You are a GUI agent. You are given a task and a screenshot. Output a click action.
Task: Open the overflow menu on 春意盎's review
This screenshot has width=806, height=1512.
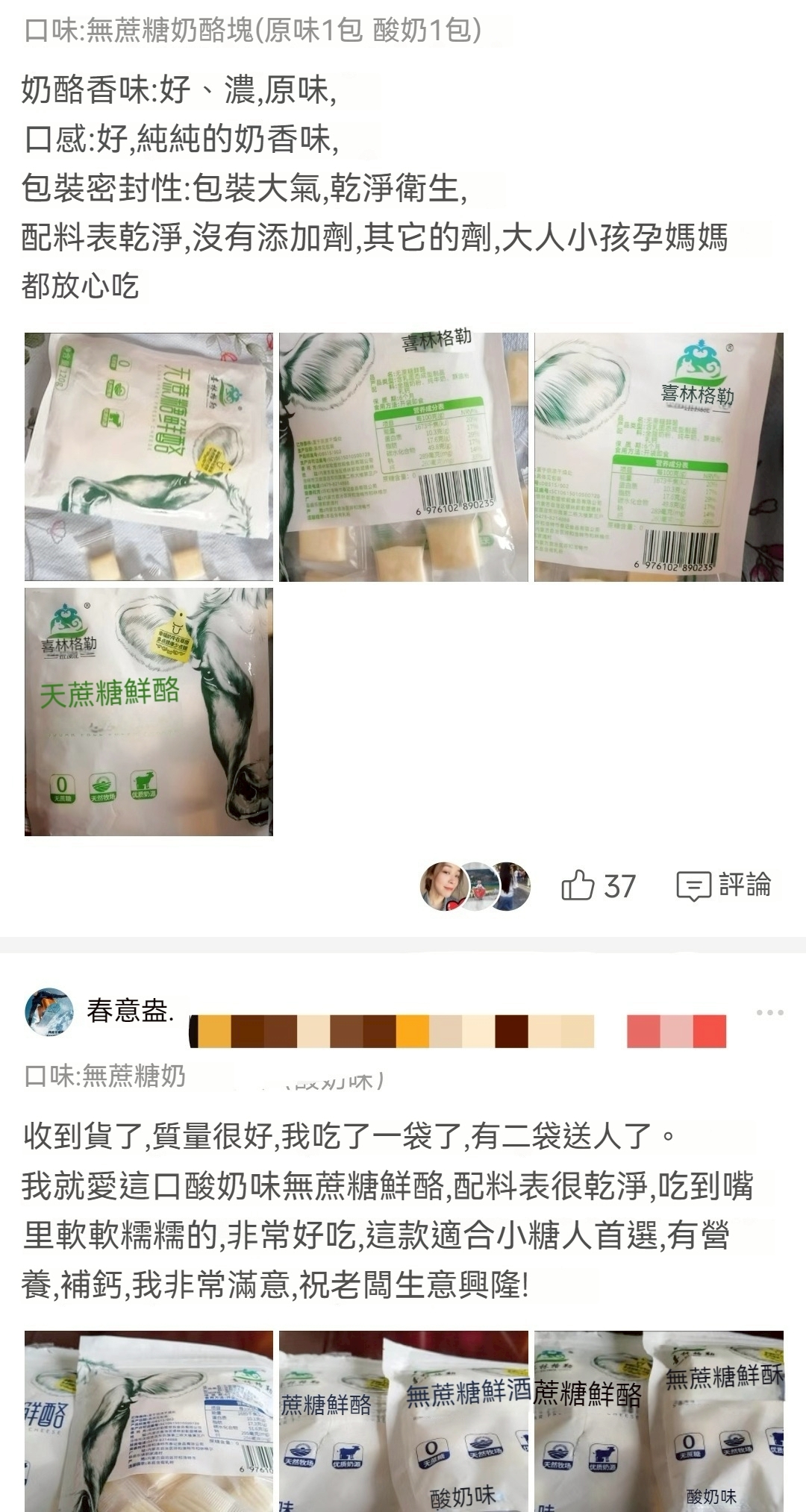[769, 1013]
